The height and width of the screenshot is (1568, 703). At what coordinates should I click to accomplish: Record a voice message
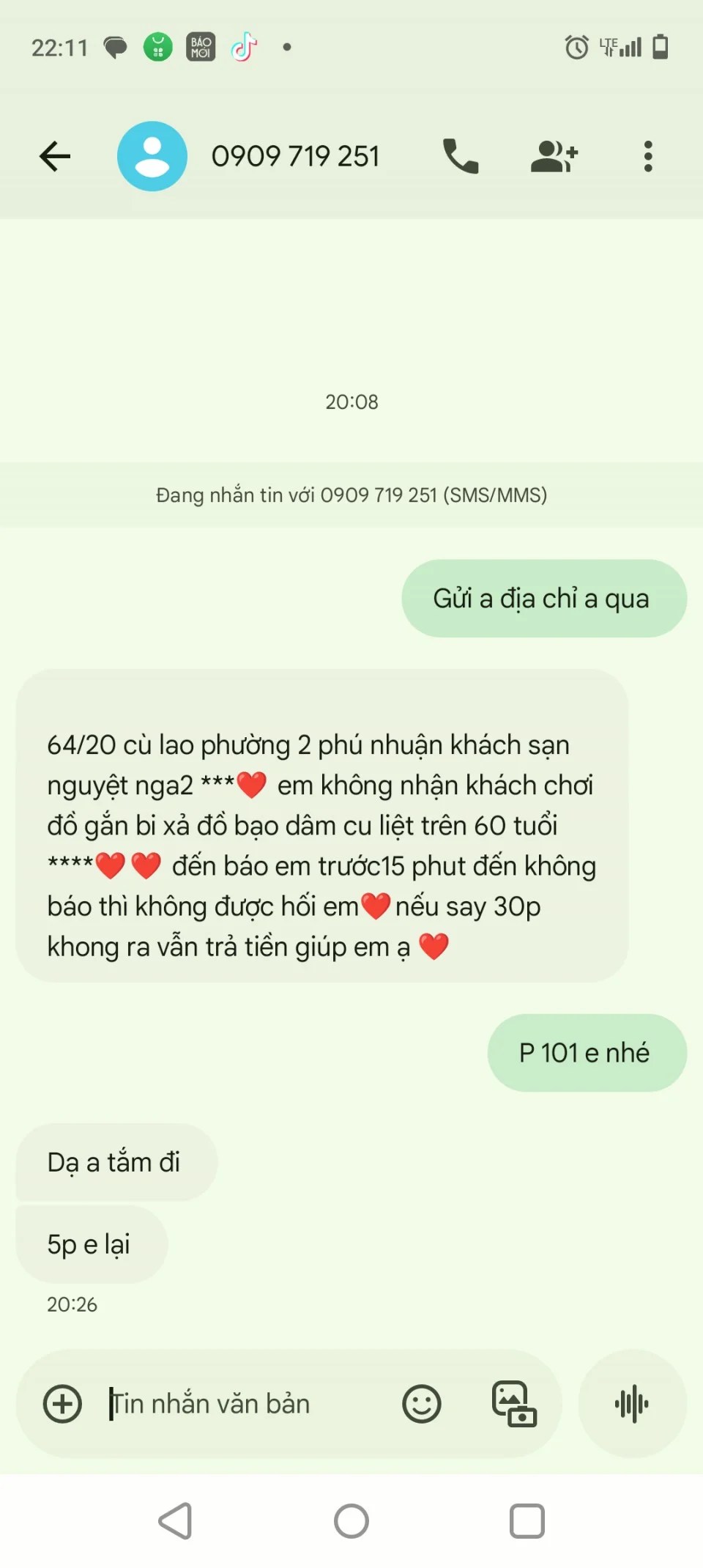tap(632, 1404)
